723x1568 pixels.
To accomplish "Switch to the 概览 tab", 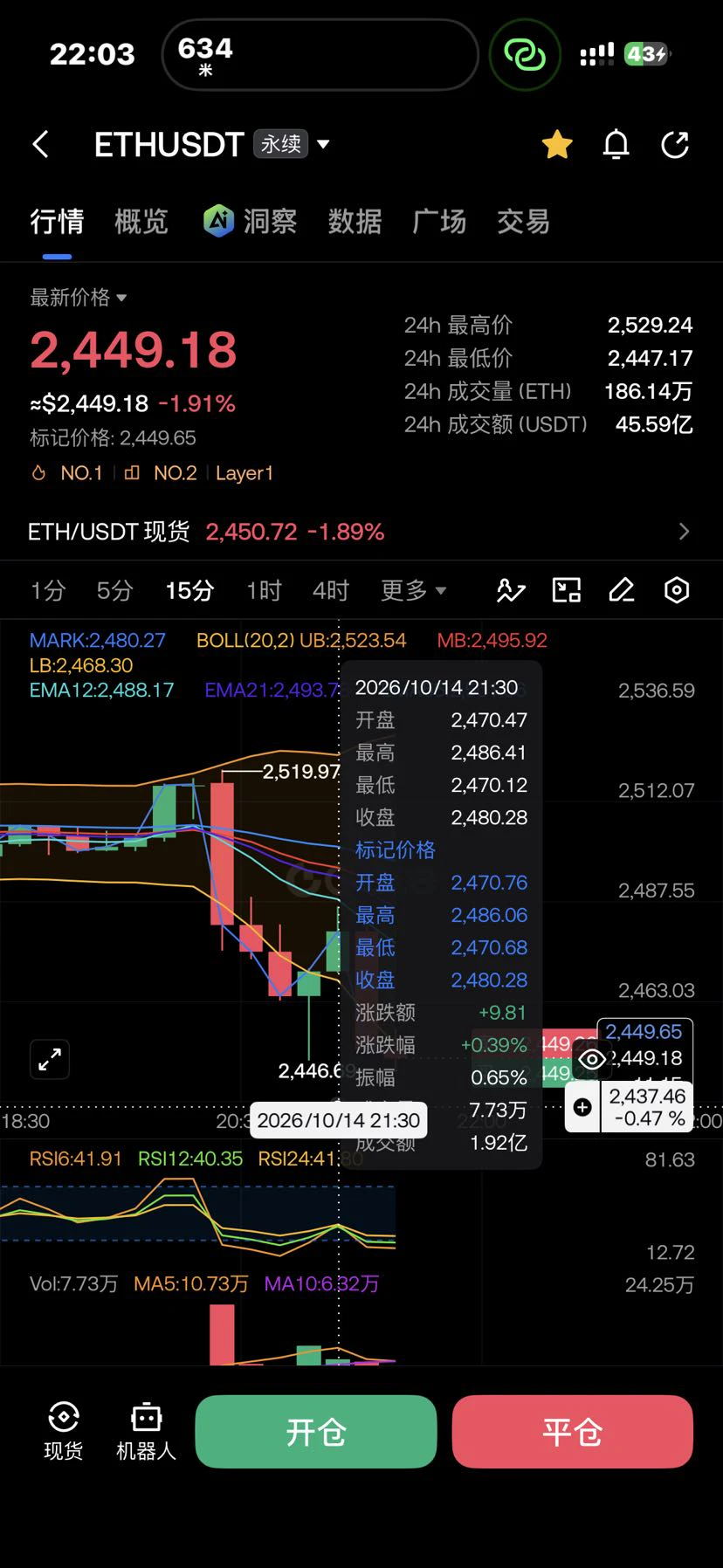I will (141, 222).
